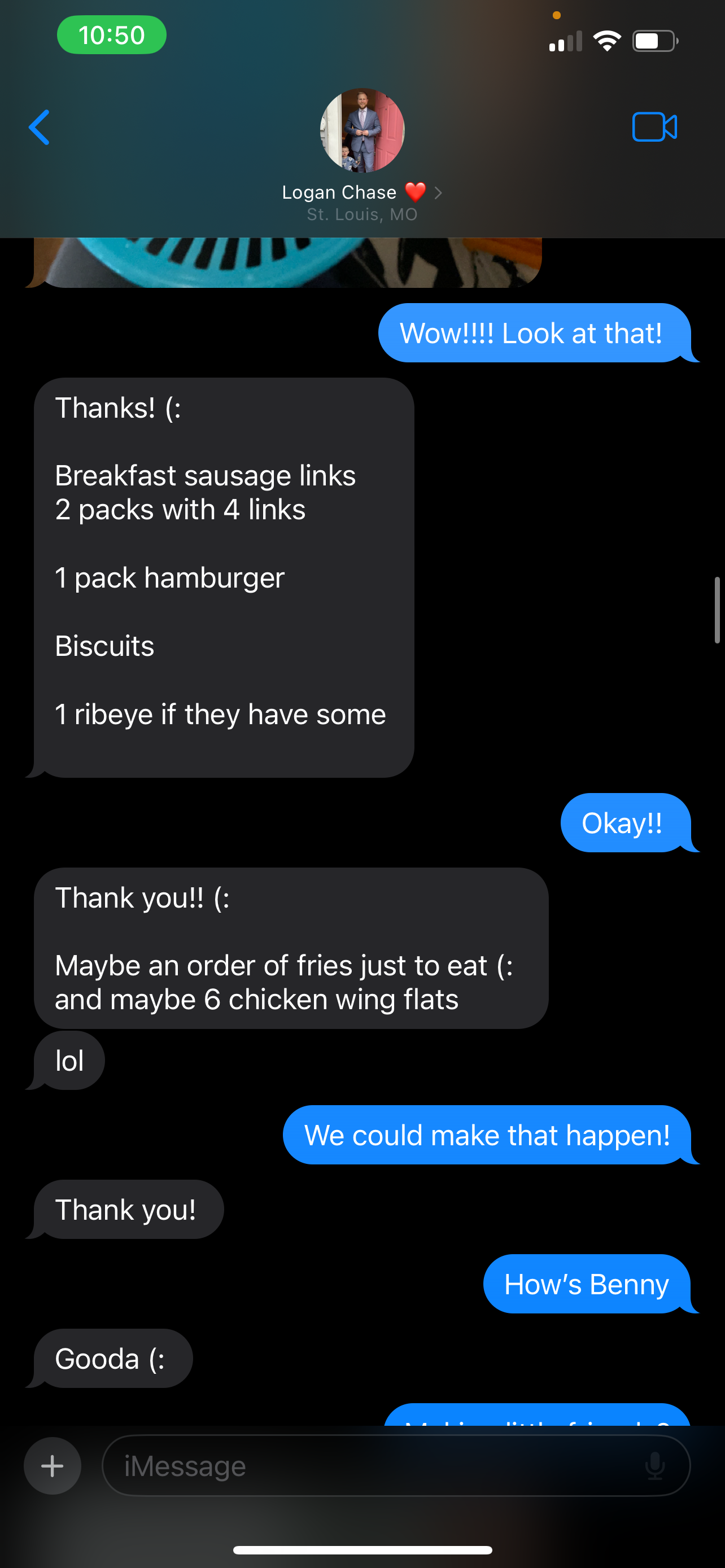This screenshot has width=725, height=1568.
Task: Open the plus attachments menu
Action: click(53, 1466)
